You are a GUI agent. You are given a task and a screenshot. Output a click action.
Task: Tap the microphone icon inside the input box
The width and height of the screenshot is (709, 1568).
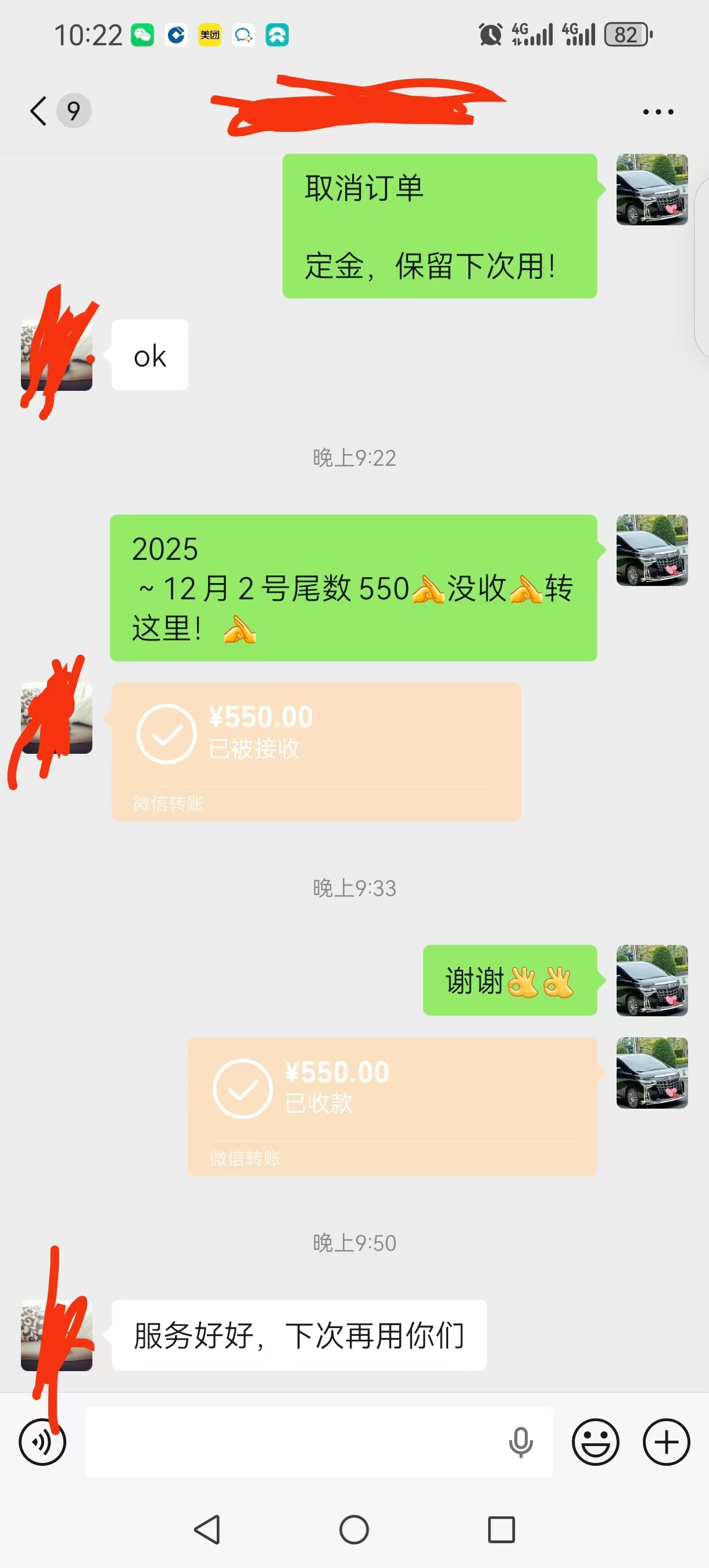[521, 1442]
